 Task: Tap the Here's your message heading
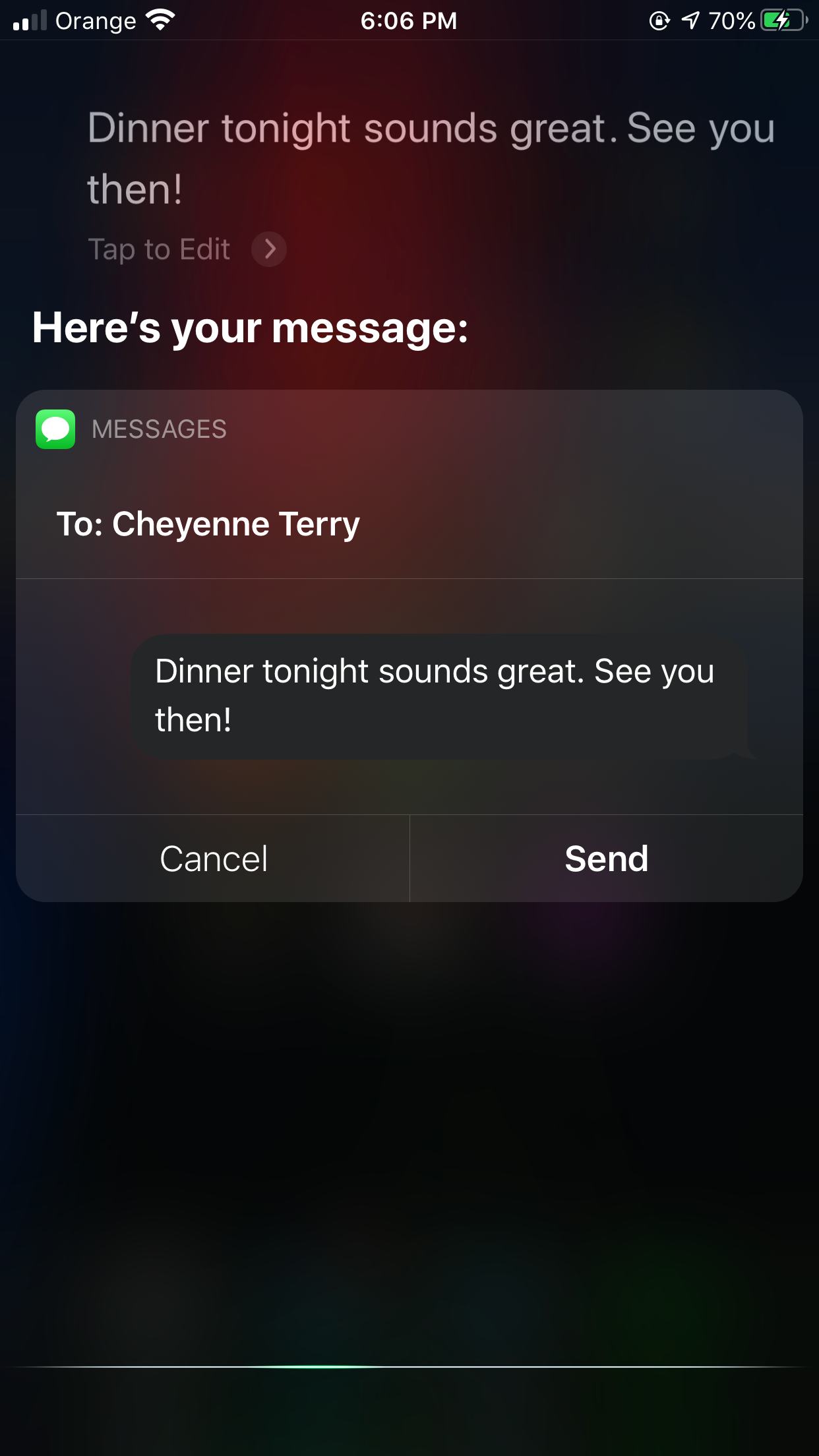click(251, 328)
